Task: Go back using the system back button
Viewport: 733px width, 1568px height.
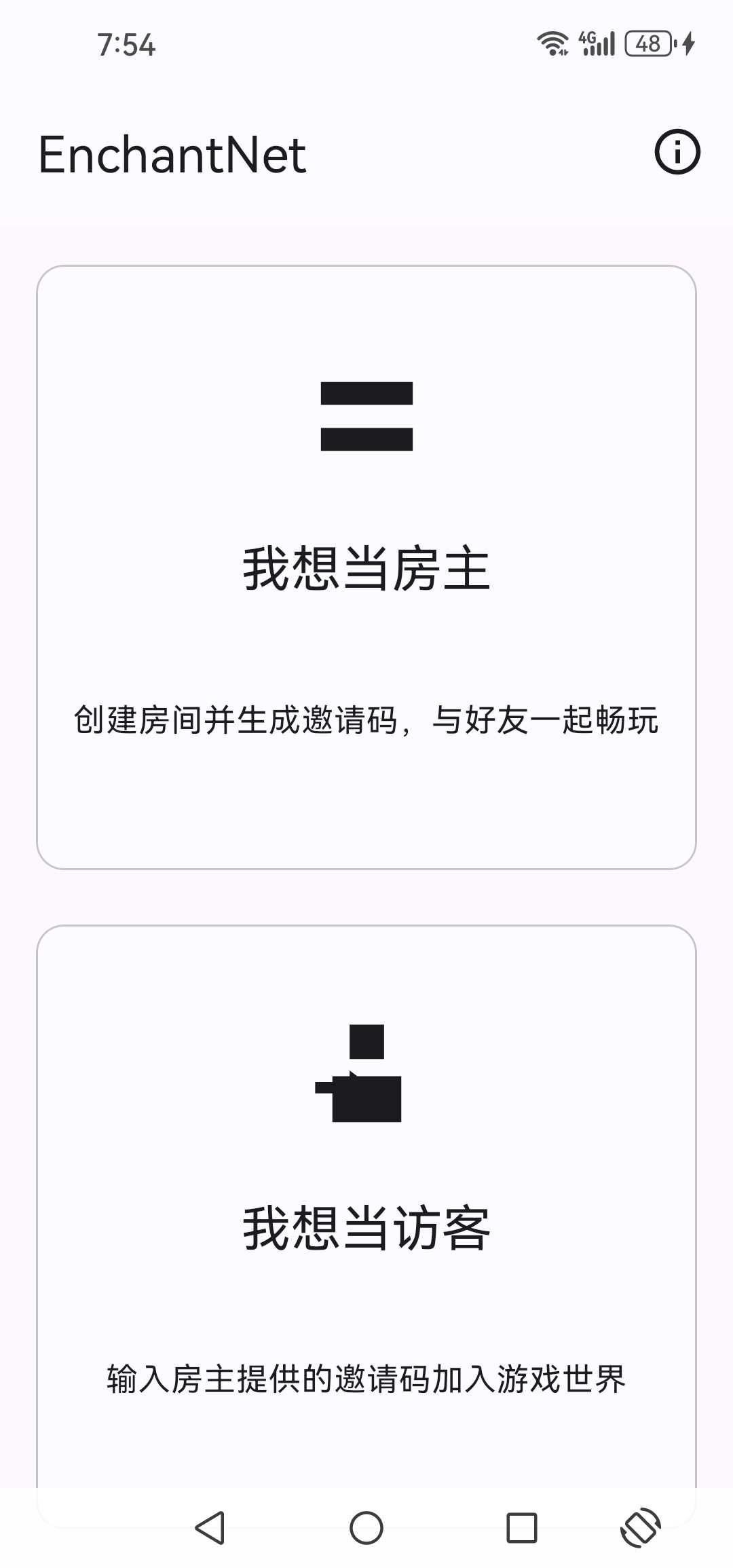Action: 210,1527
